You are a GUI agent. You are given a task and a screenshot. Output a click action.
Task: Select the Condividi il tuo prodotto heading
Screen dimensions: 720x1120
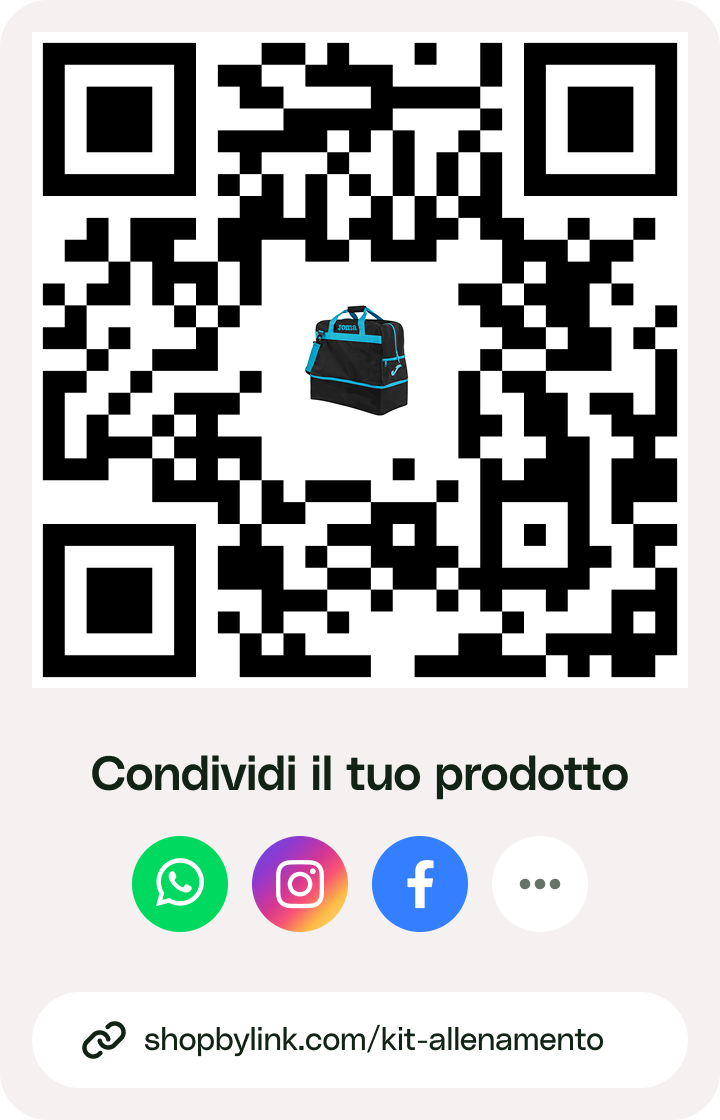click(360, 772)
